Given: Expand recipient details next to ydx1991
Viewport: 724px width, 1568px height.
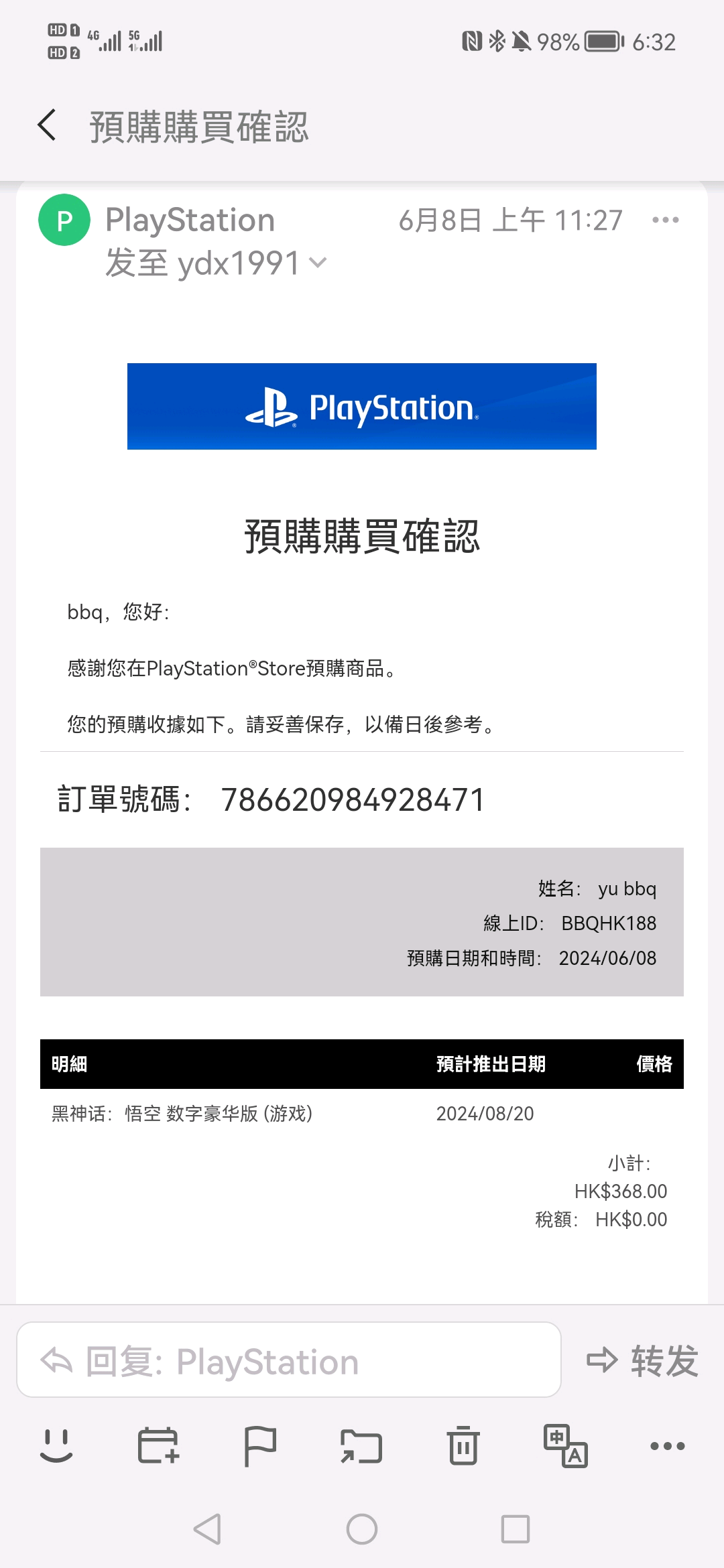Looking at the screenshot, I should [x=318, y=263].
